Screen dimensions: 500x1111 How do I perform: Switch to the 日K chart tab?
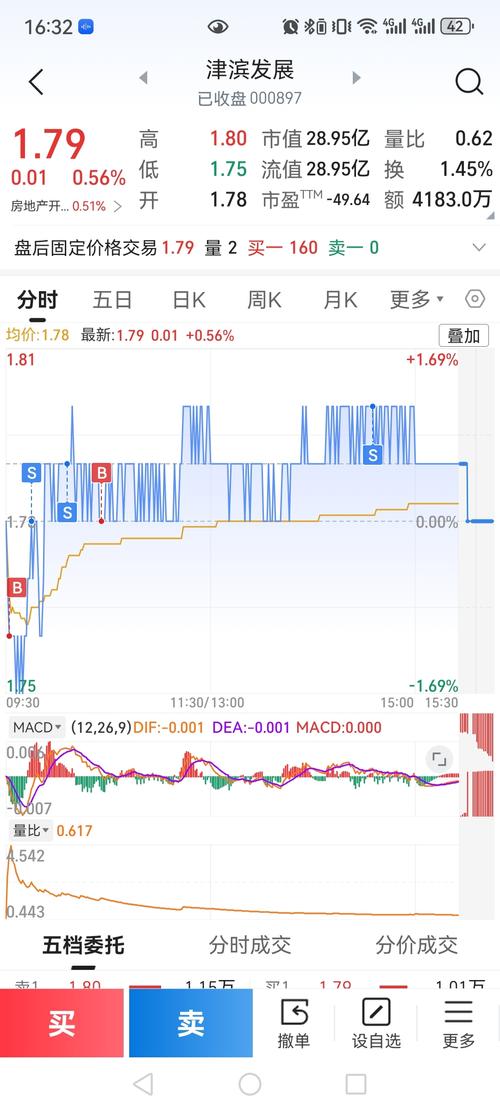pos(188,300)
